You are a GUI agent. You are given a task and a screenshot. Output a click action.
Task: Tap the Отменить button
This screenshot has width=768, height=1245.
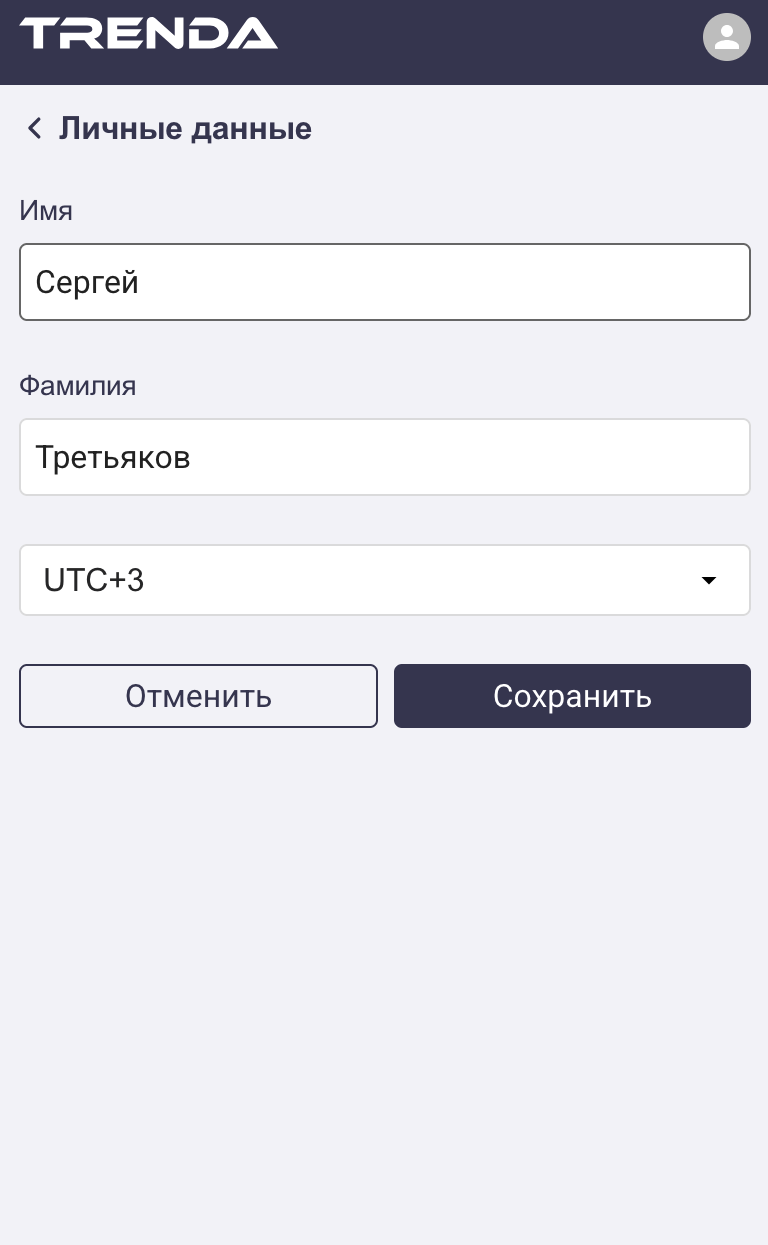pos(198,696)
